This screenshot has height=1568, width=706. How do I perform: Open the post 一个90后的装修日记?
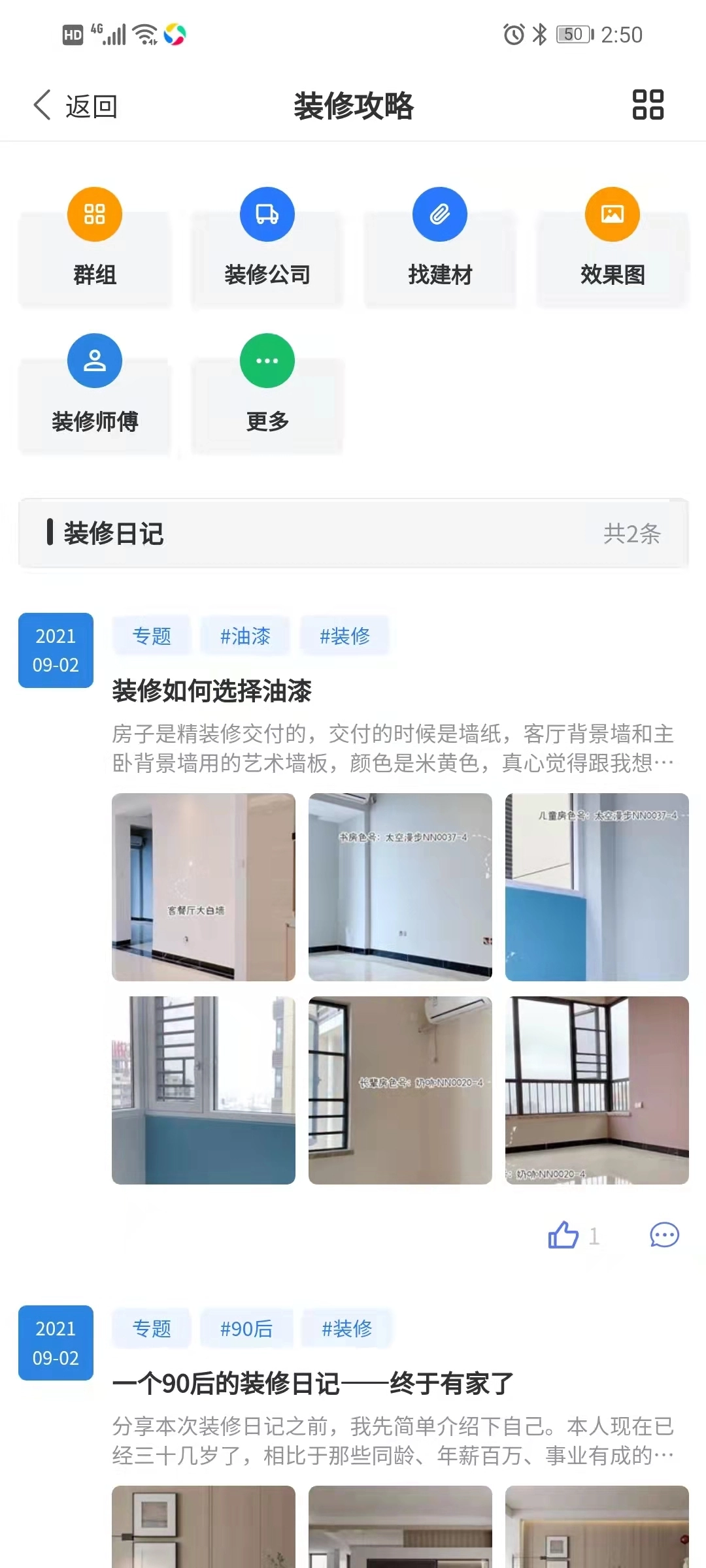pos(312,1384)
